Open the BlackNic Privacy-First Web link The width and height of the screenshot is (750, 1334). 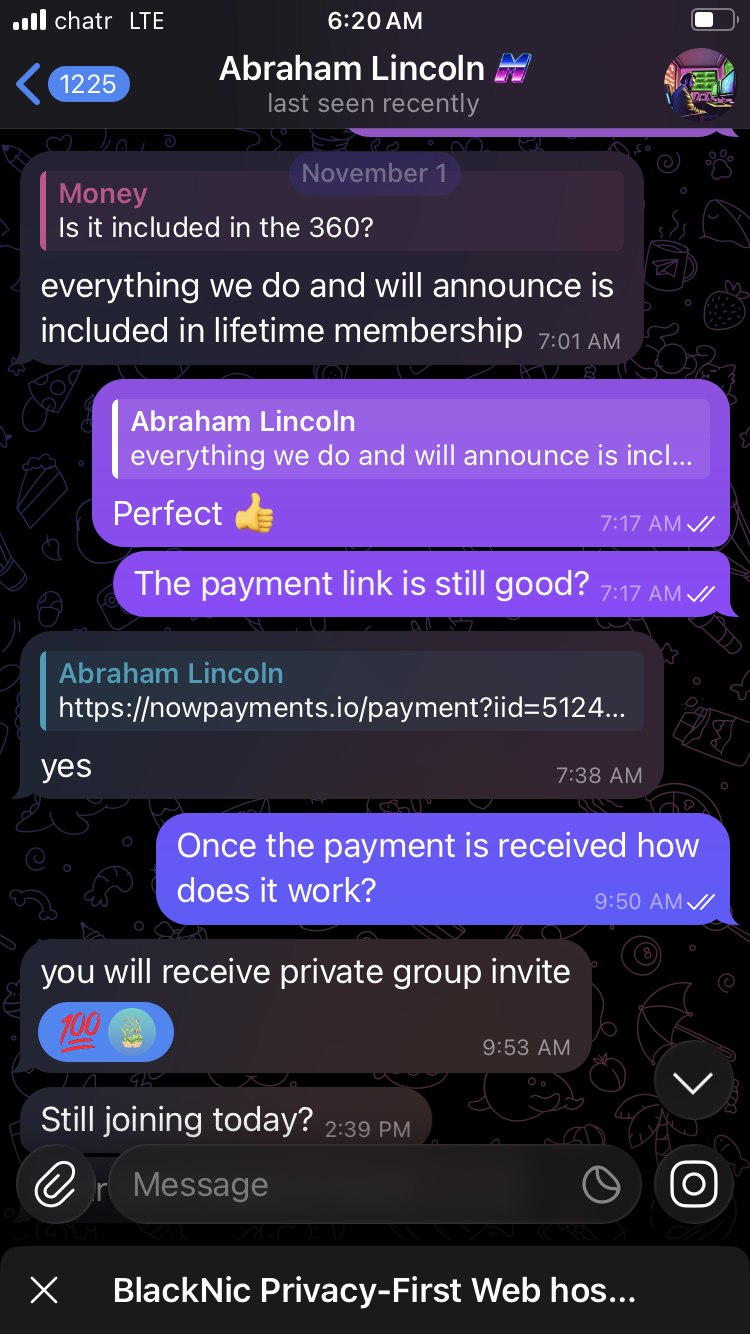coord(375,1290)
